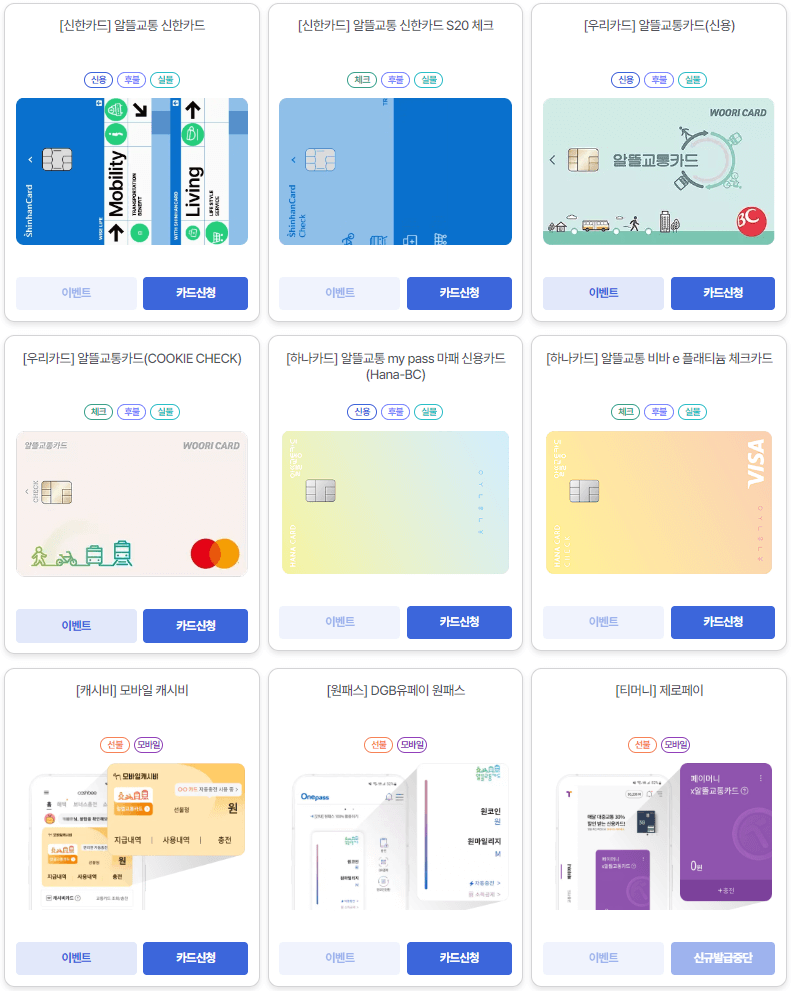The image size is (791, 991).
Task: Open 이벤트 for 비바 e 플래티늄 체크카드
Action: point(603,621)
